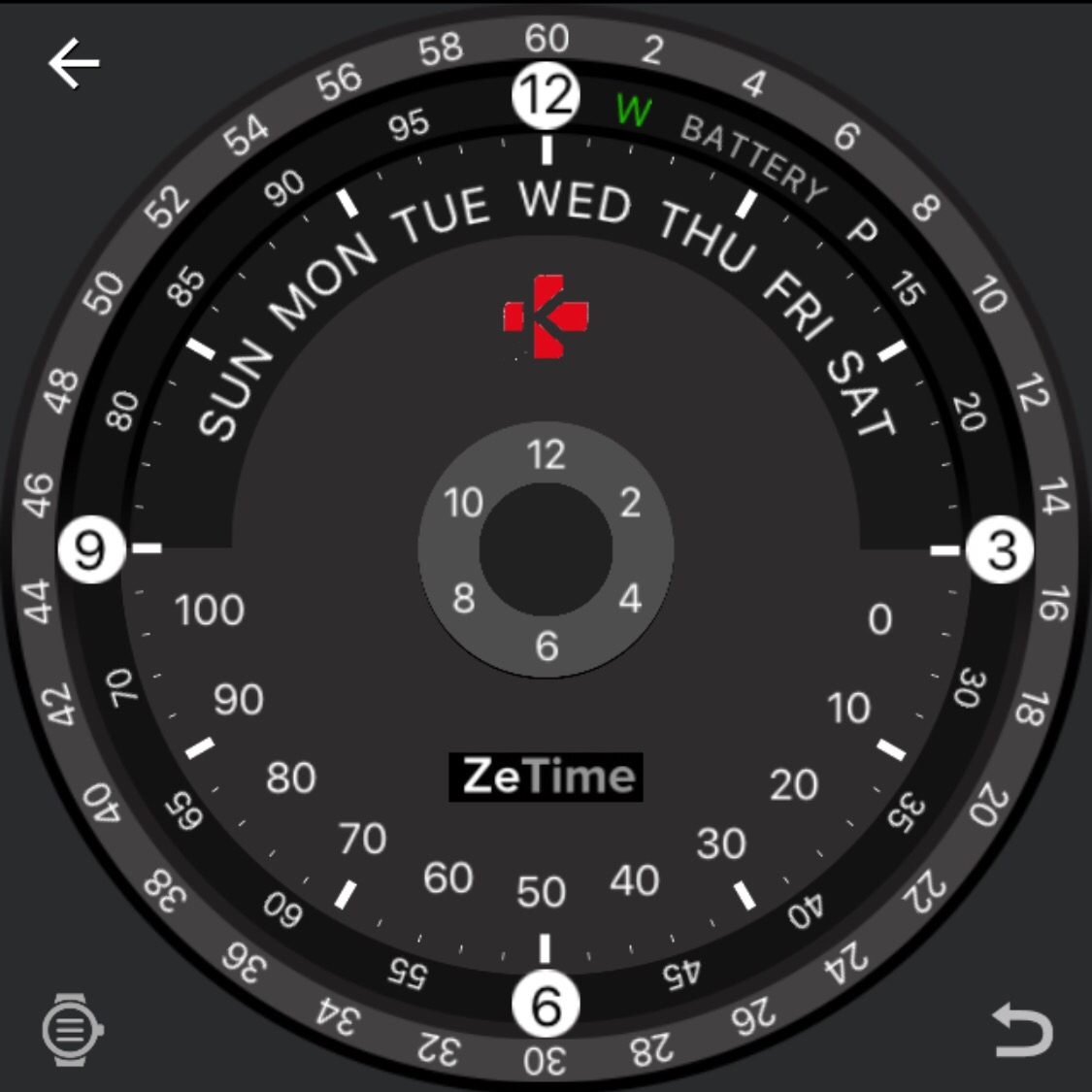1092x1092 pixels.
Task: Tap the undo arrow icon
Action: click(1022, 1030)
